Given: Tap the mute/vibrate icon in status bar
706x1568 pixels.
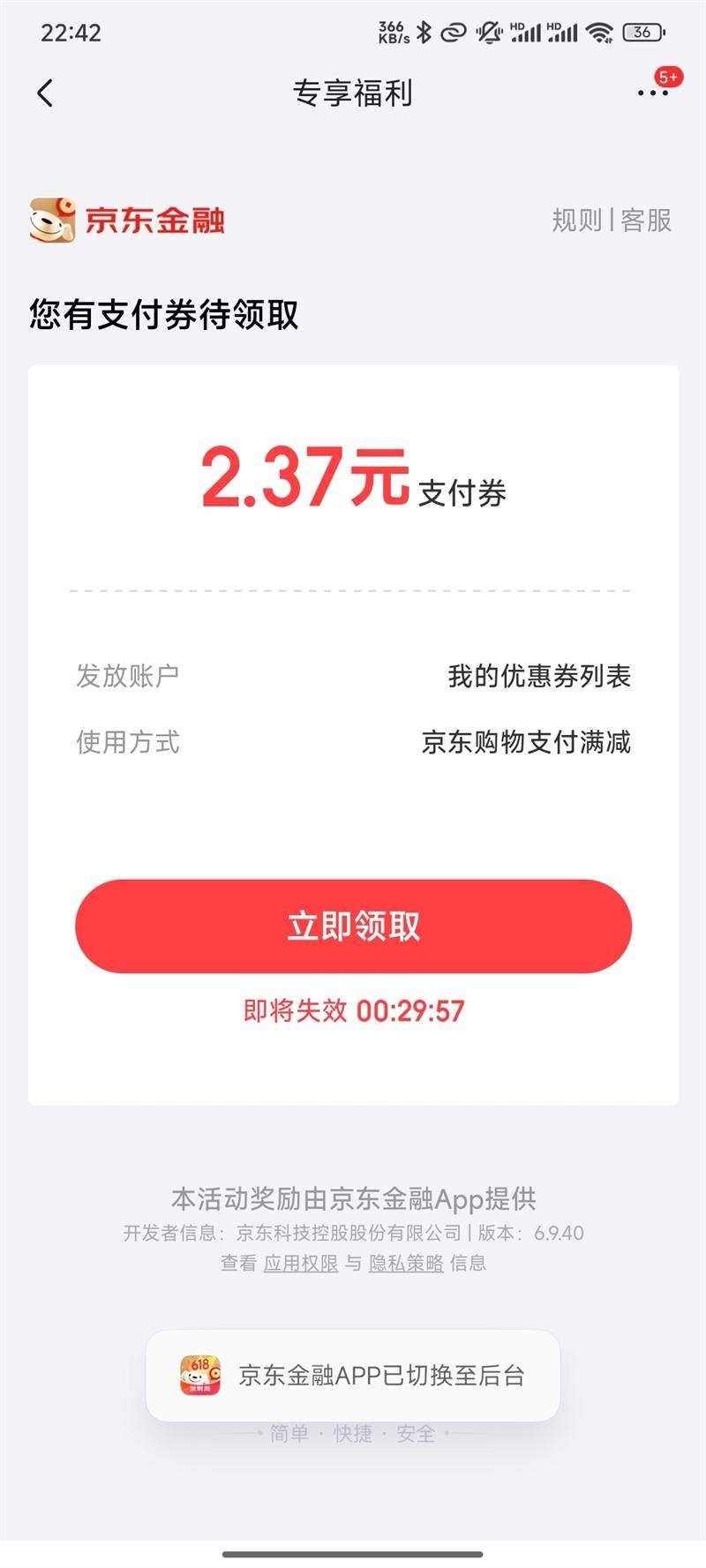Looking at the screenshot, I should coord(488,32).
